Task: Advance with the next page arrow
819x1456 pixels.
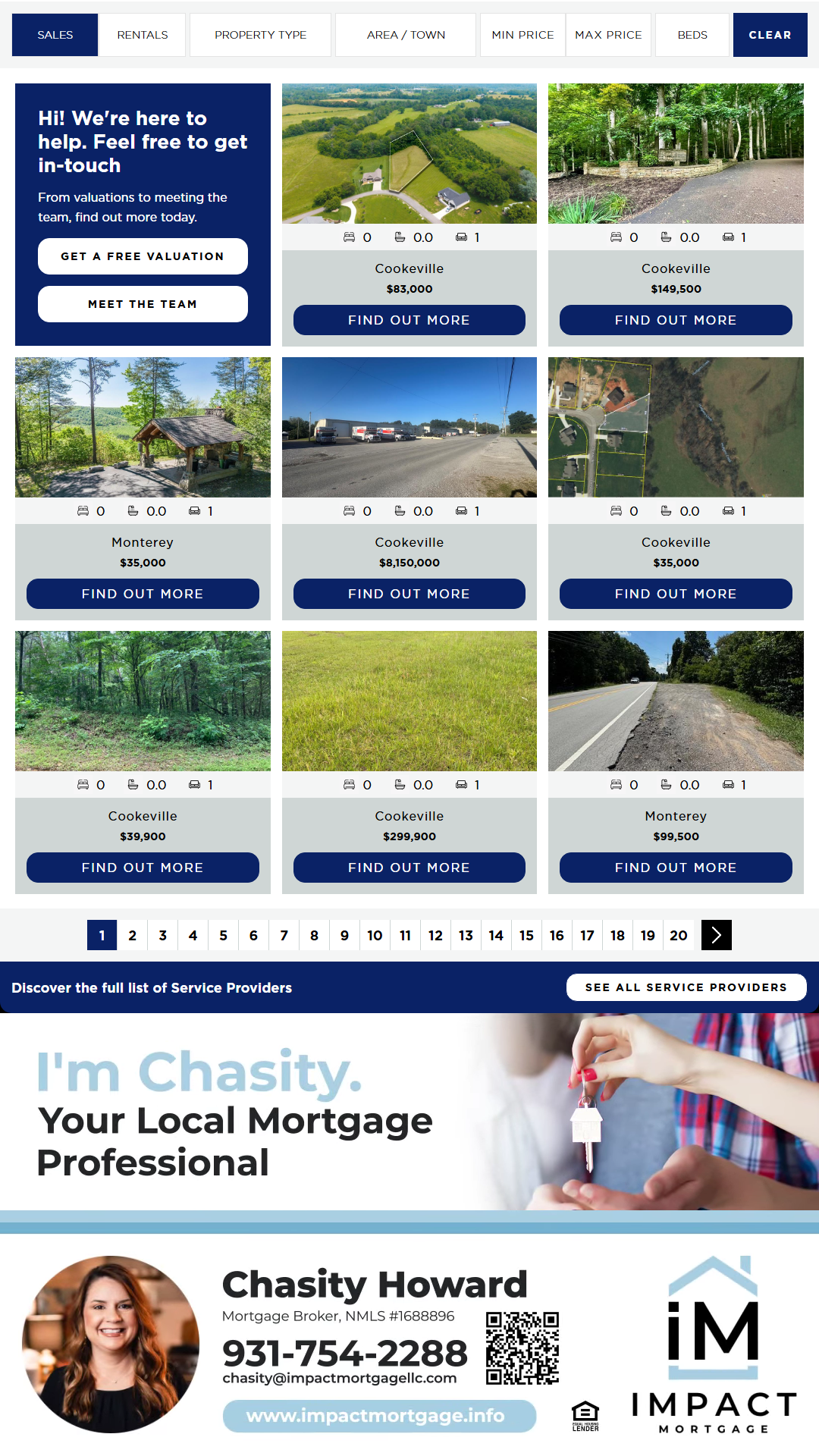Action: pos(716,935)
